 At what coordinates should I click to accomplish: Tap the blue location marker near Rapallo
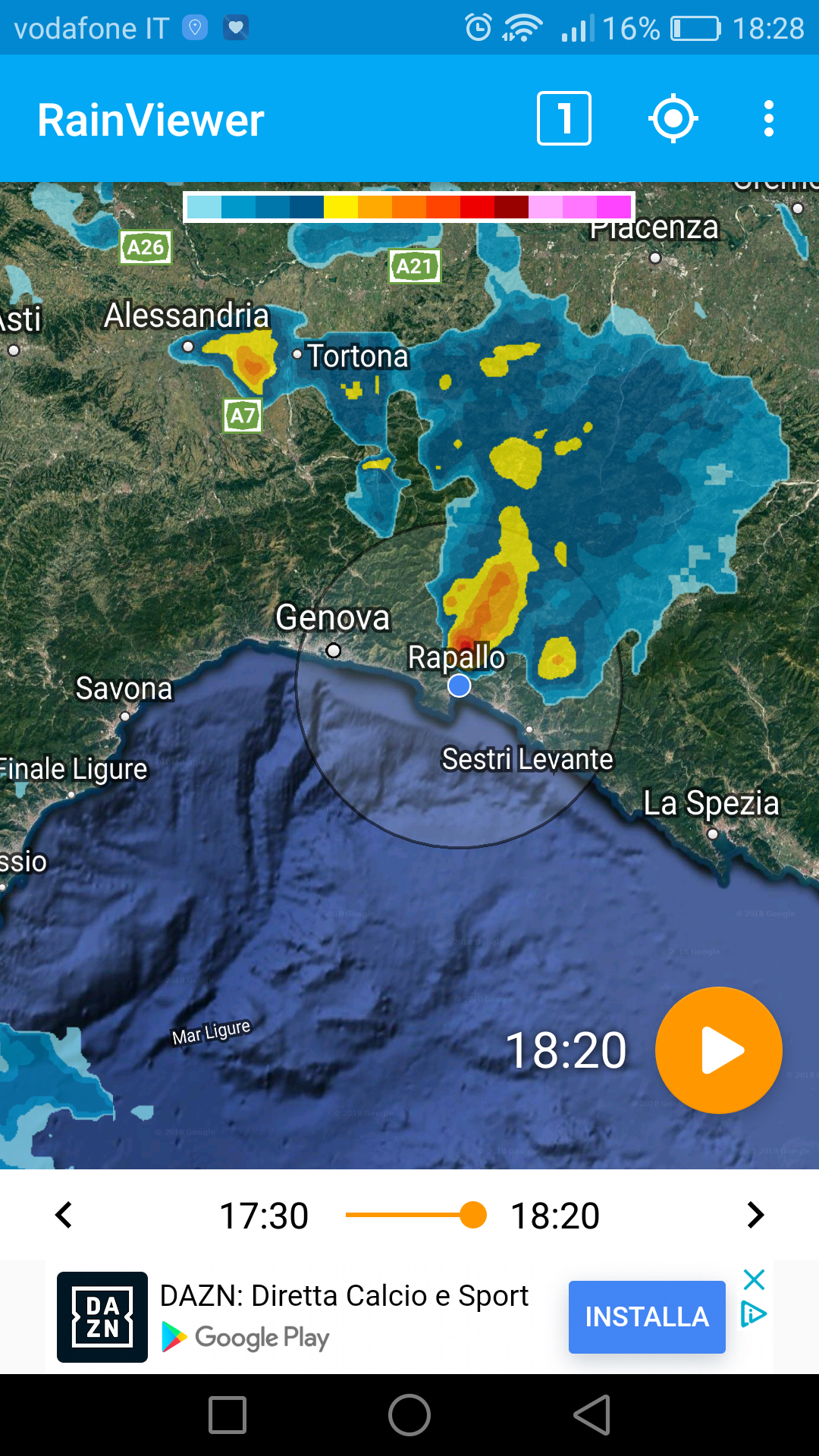pyautogui.click(x=459, y=686)
